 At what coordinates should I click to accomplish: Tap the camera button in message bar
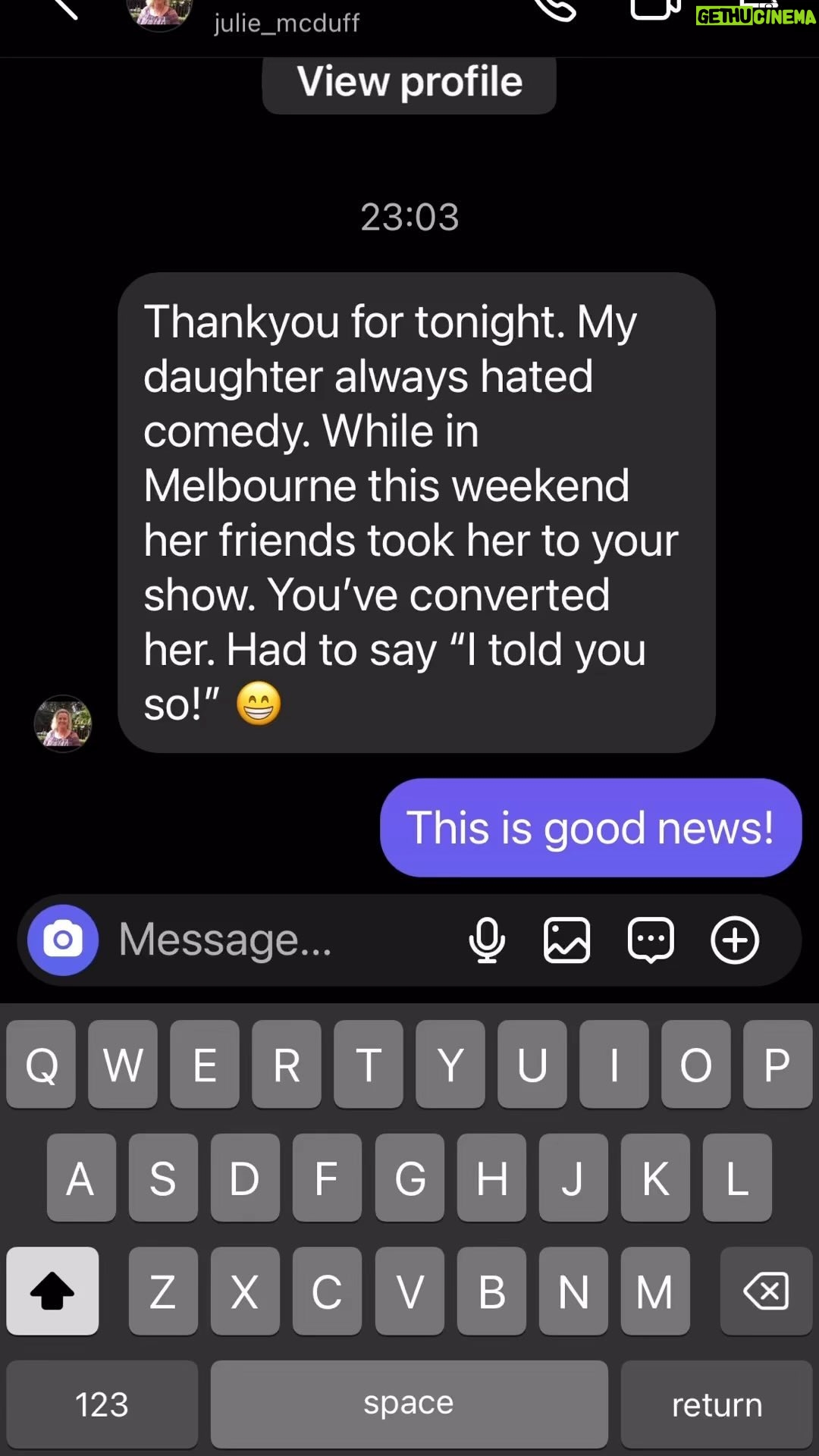pyautogui.click(x=63, y=940)
